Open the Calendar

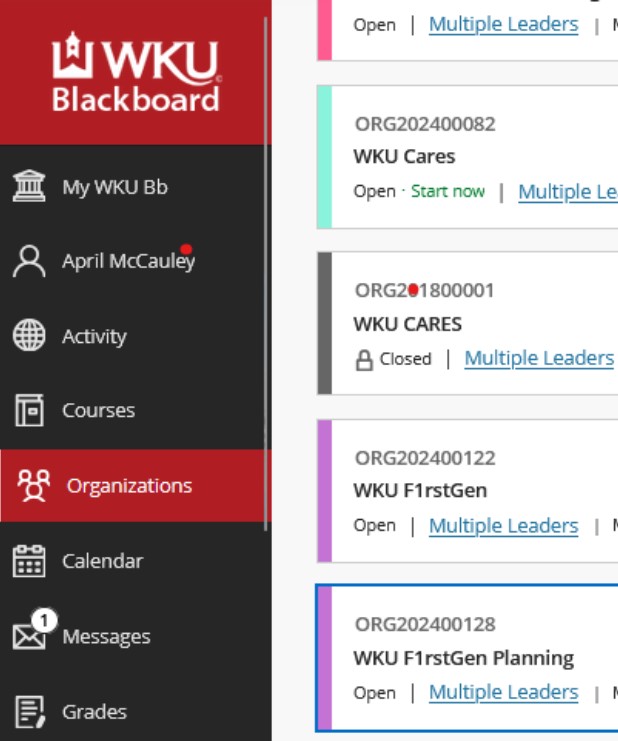click(x=102, y=561)
